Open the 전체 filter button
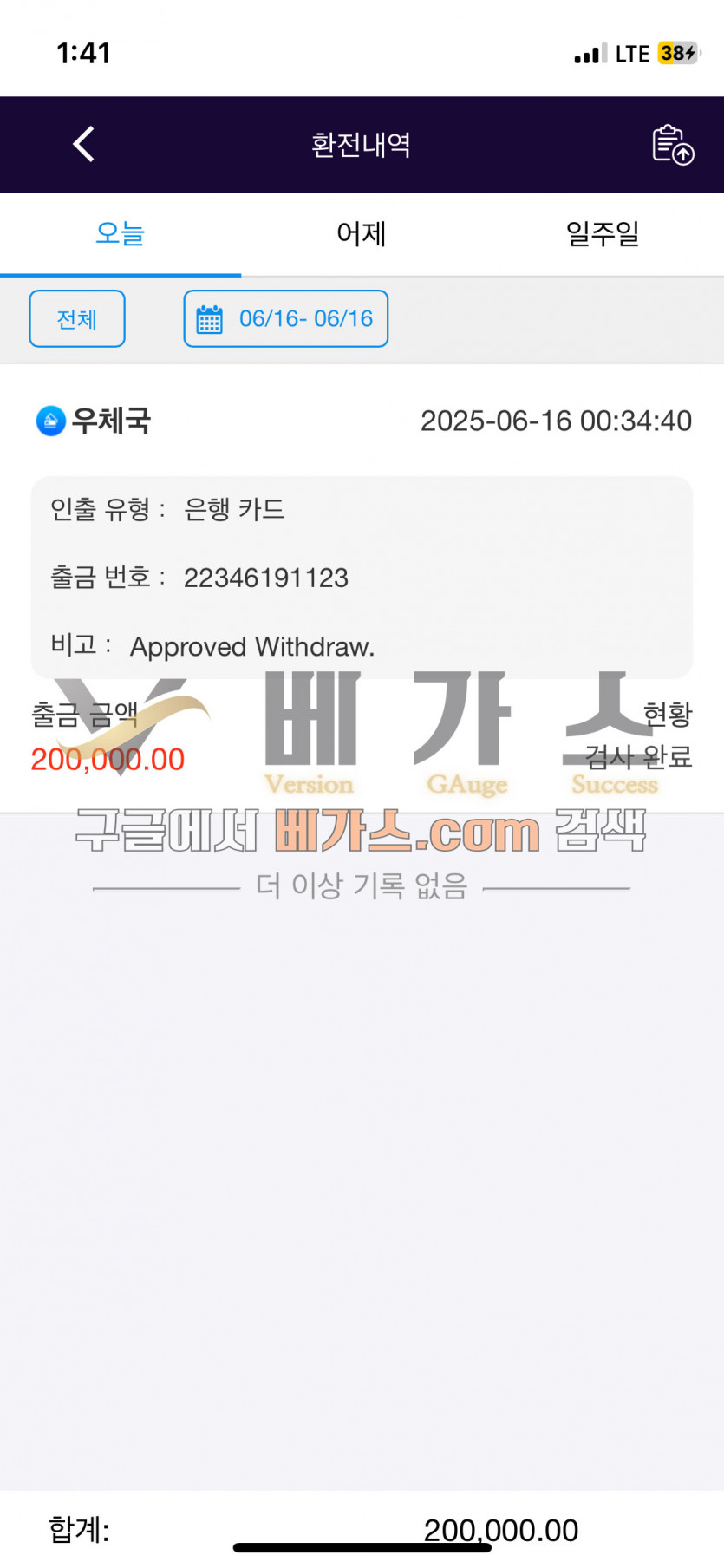Screen dimensions: 724x1568 point(77,319)
